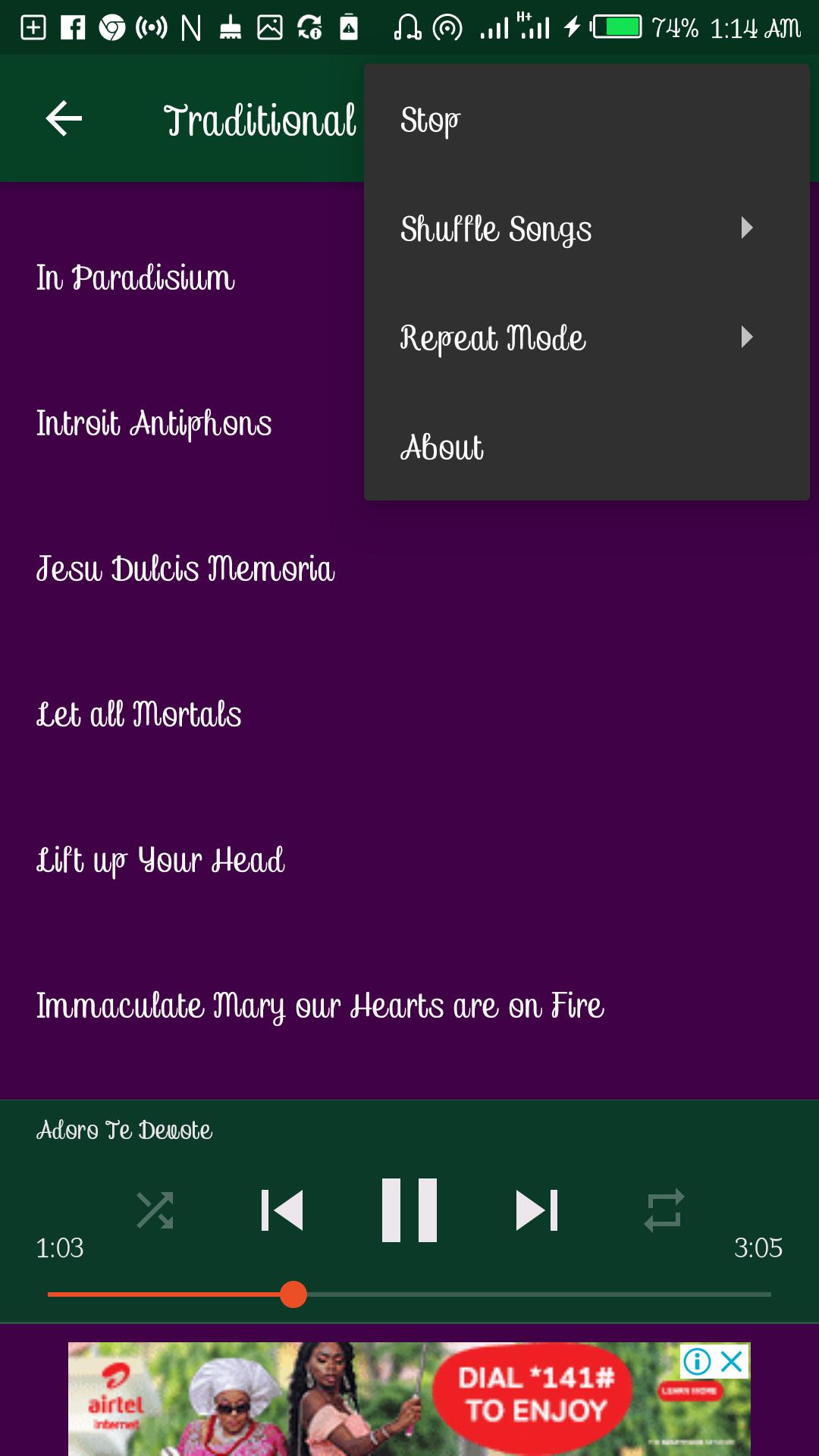Play the song In Paradisium
This screenshot has height=1456, width=819.
[x=136, y=278]
